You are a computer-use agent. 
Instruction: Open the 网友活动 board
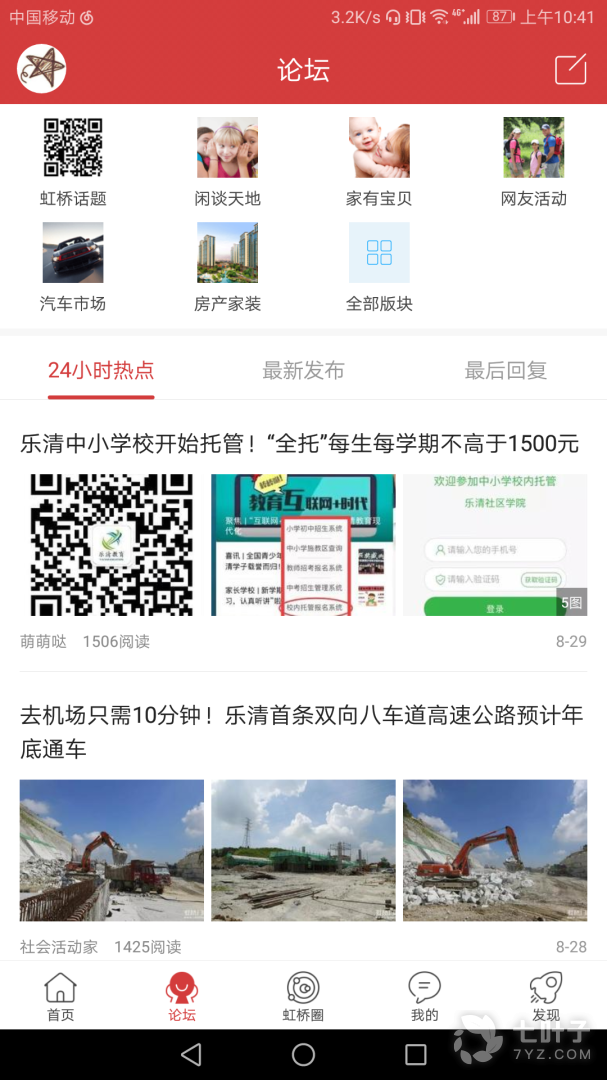tap(533, 162)
